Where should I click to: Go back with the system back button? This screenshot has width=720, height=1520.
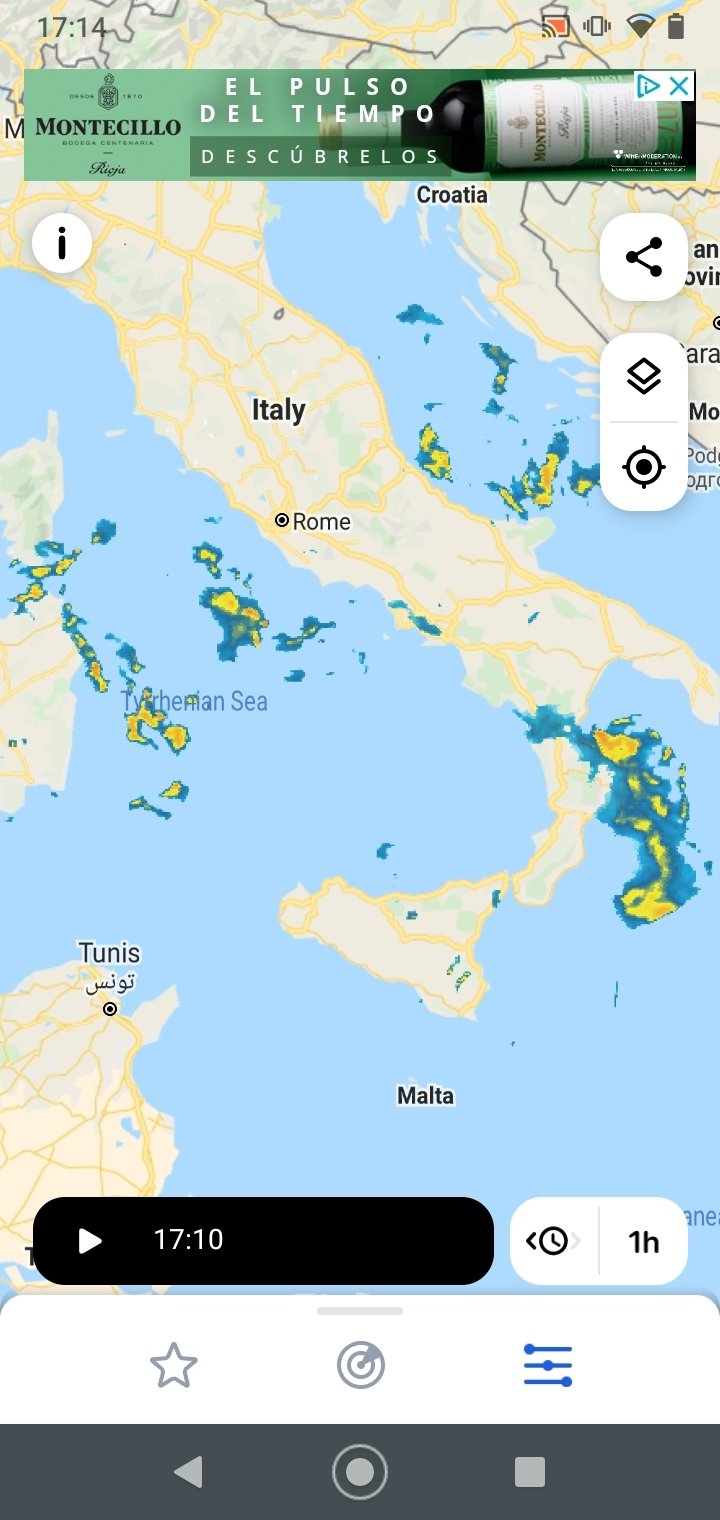(188, 1472)
